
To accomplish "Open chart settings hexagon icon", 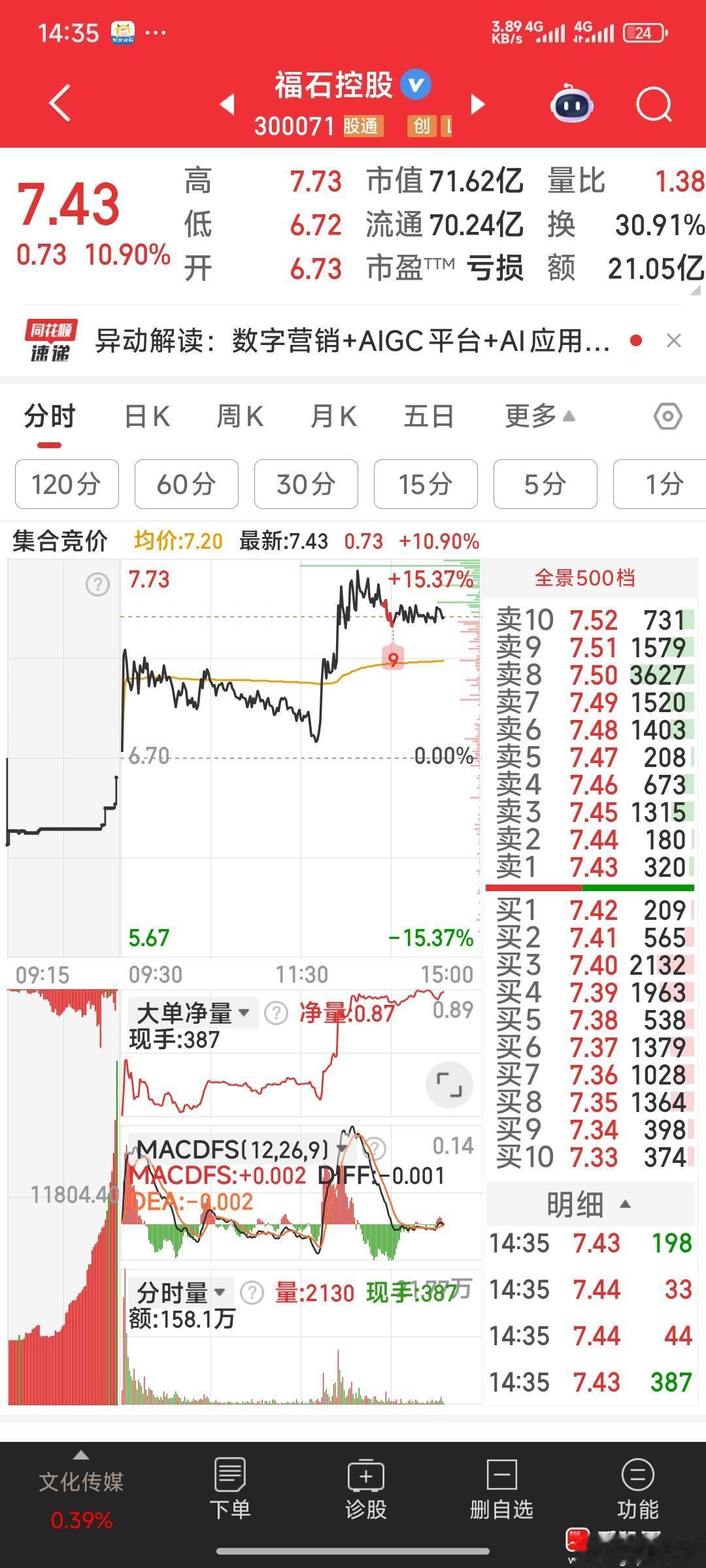I will (x=668, y=416).
